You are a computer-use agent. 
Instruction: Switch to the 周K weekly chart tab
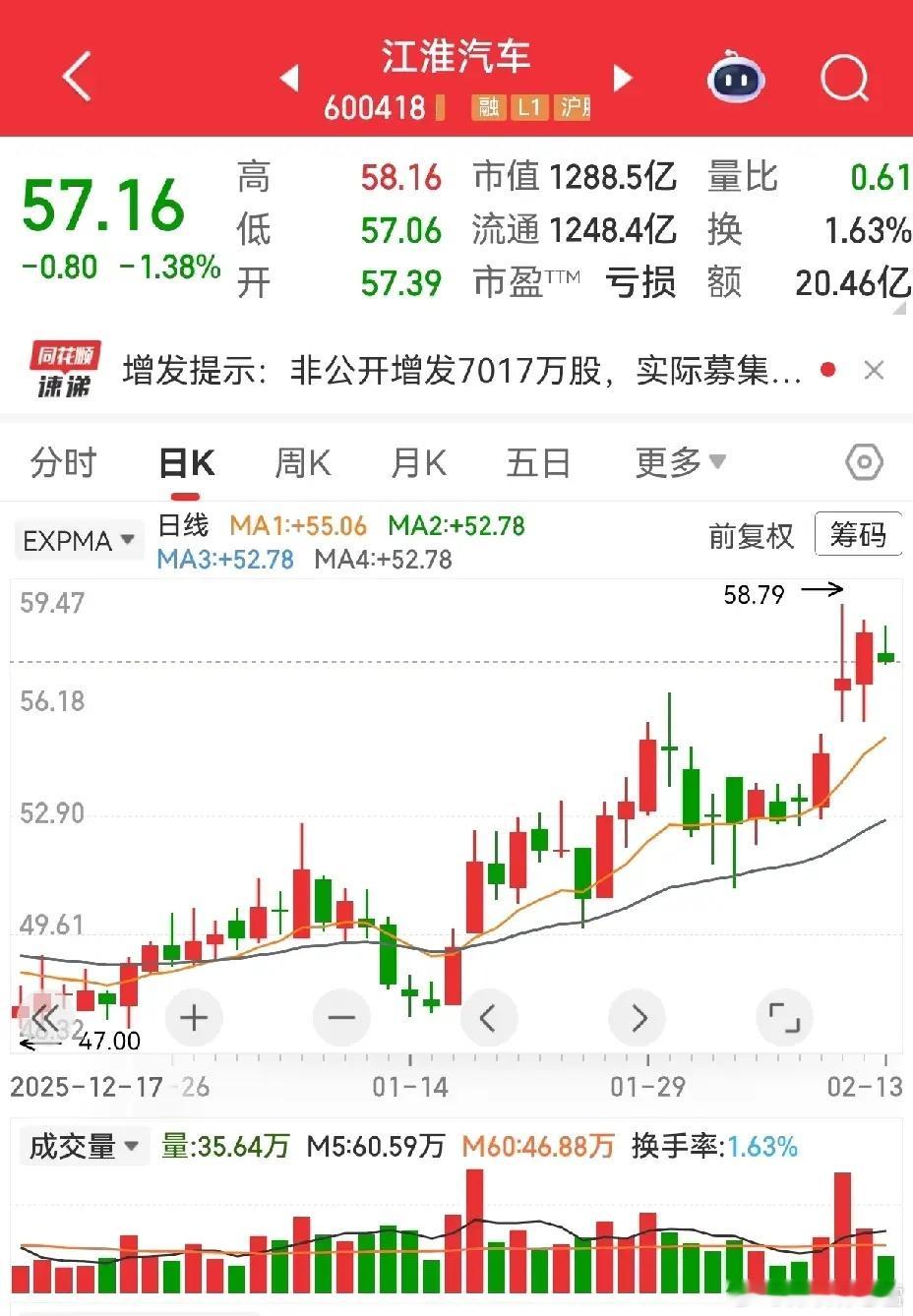(x=301, y=461)
